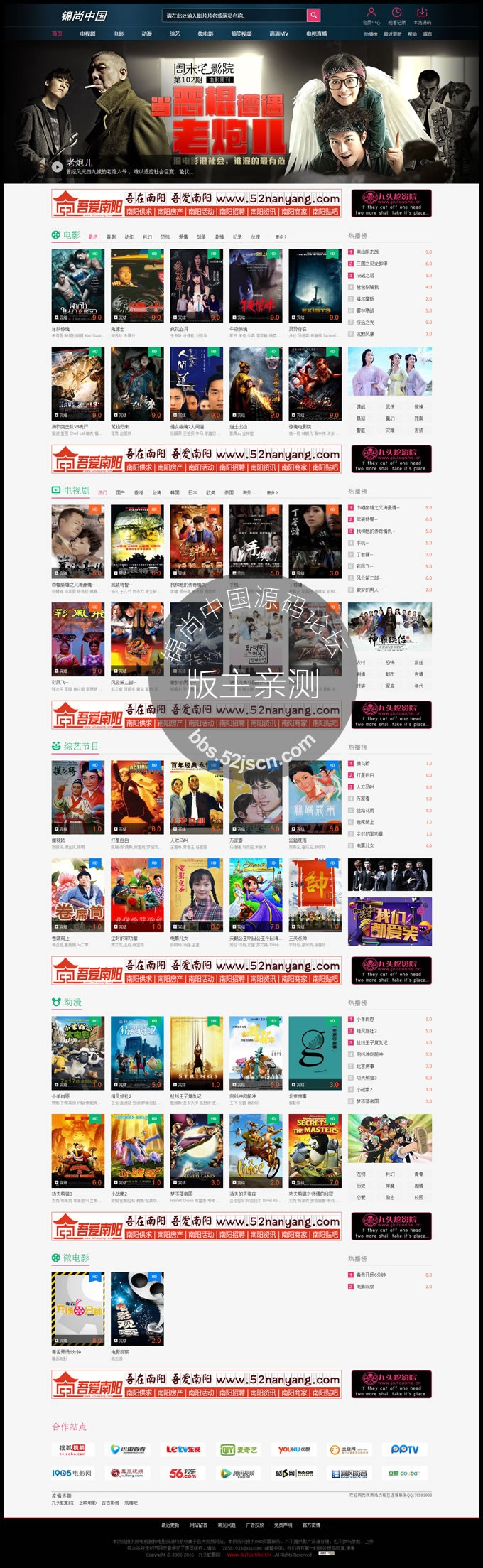Viewport: 483px width, 1568px height.
Task: Switch to the 电视剧 nav tab
Action: pos(87,33)
